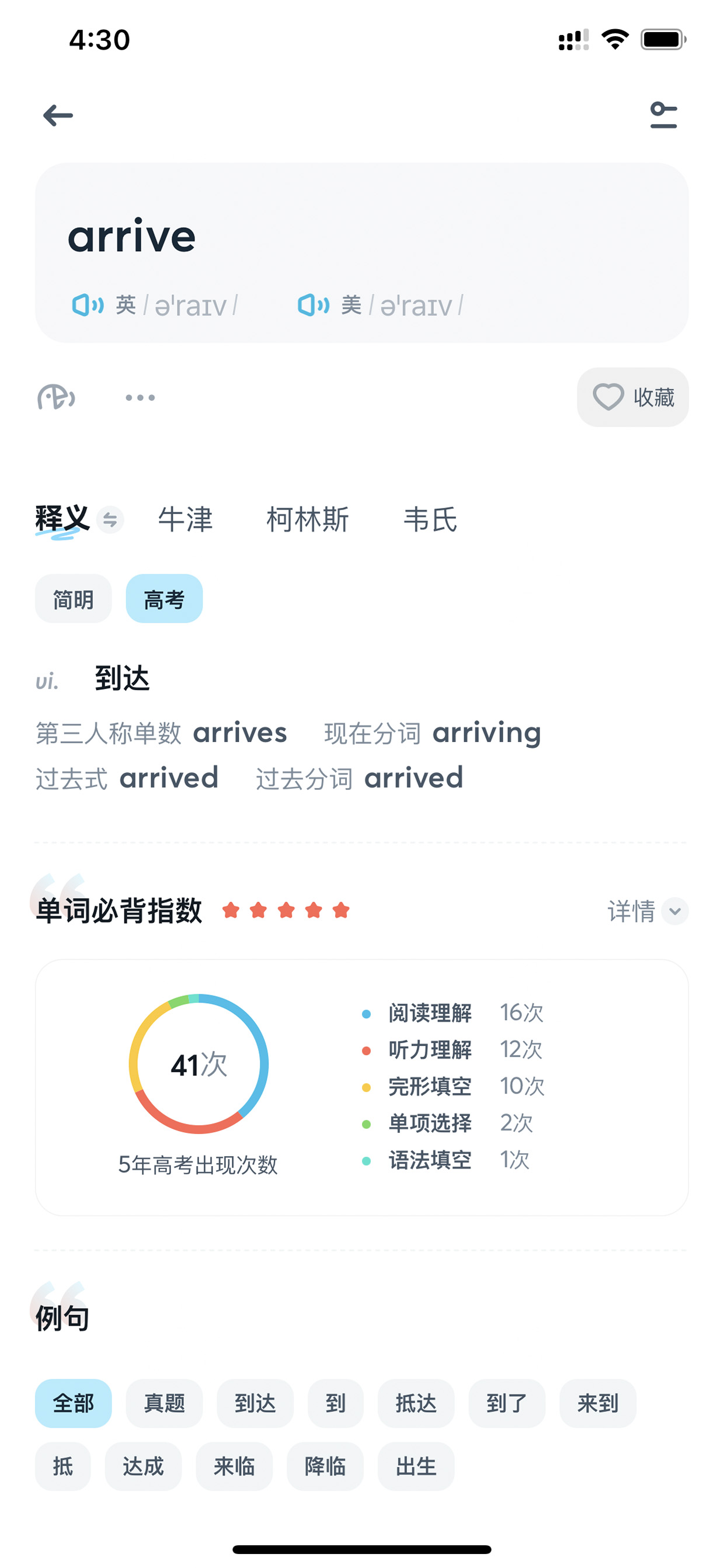
Task: Filter example sentences by 达成
Action: [143, 1466]
